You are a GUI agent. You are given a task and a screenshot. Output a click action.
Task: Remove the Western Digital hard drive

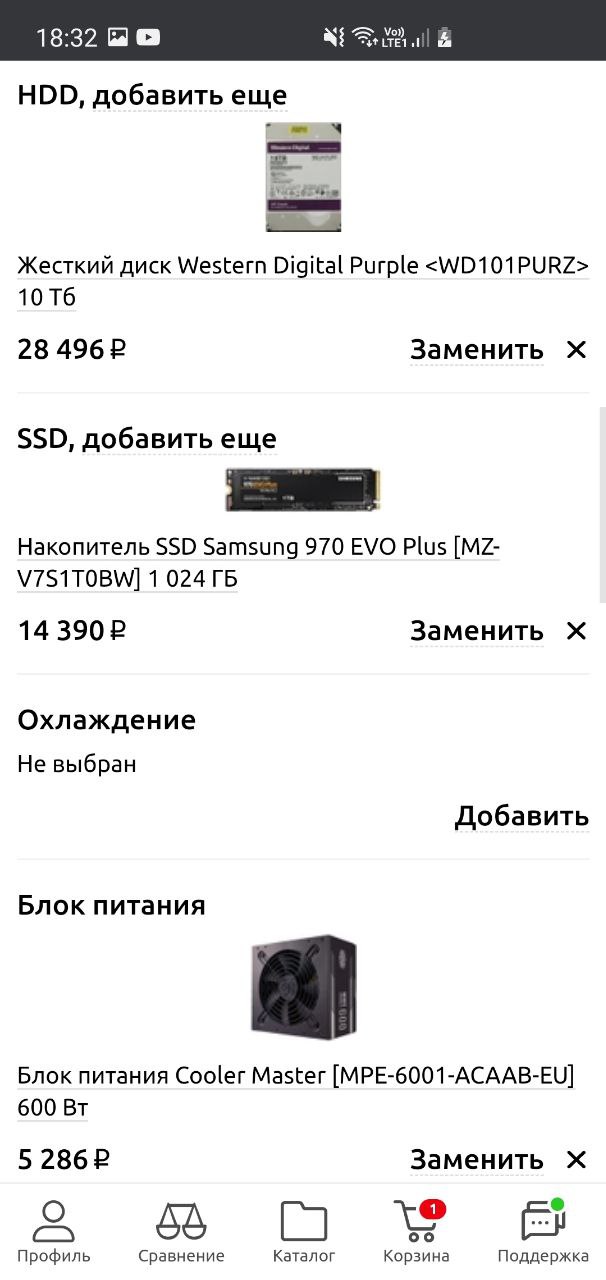tap(576, 350)
